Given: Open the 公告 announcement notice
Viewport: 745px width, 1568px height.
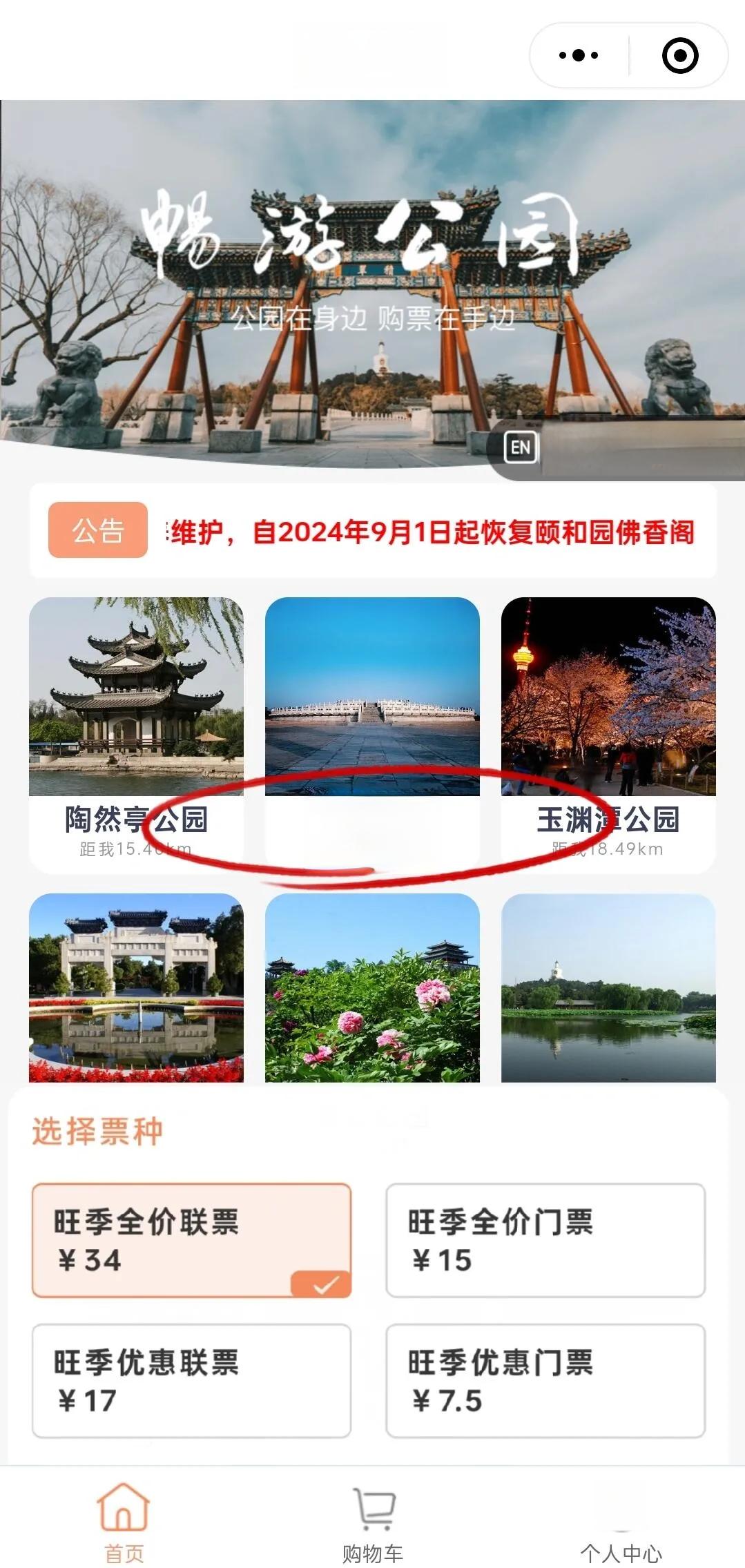Looking at the screenshot, I should (x=97, y=530).
